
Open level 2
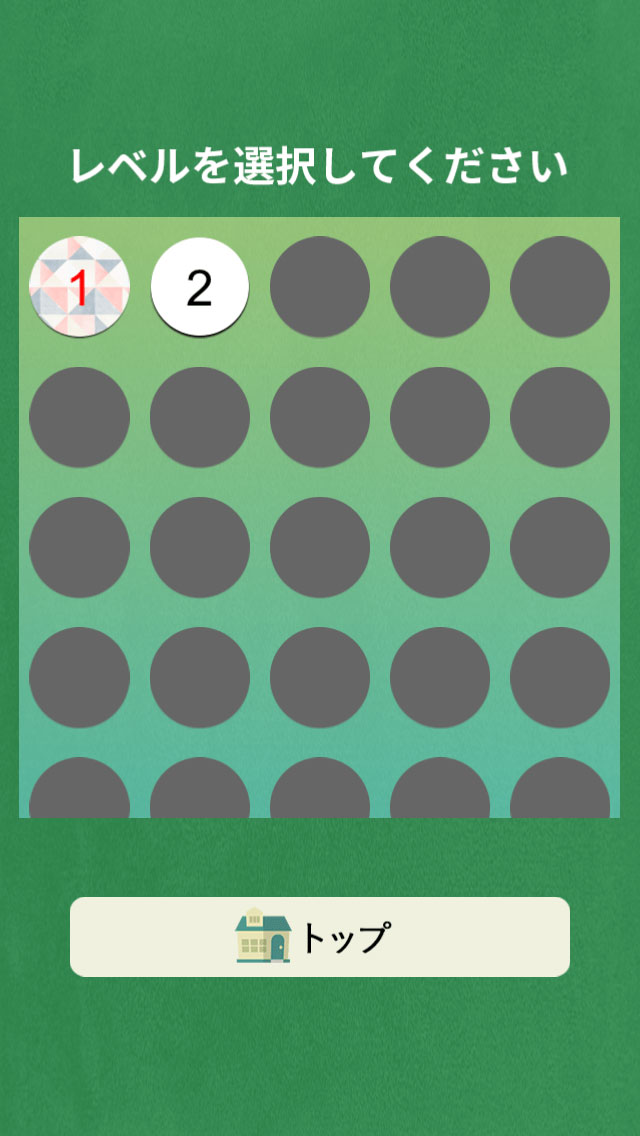199,287
